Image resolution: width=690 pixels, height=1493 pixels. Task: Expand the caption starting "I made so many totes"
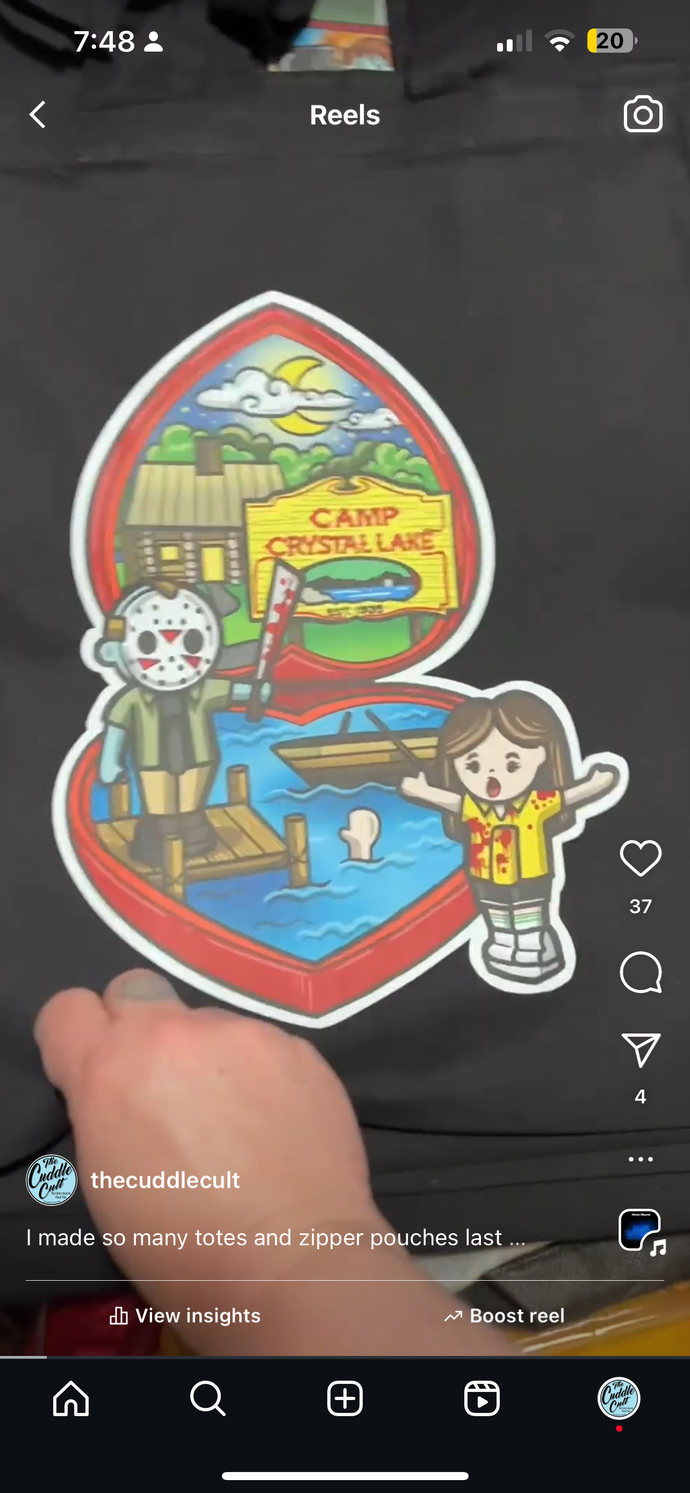click(x=275, y=1238)
